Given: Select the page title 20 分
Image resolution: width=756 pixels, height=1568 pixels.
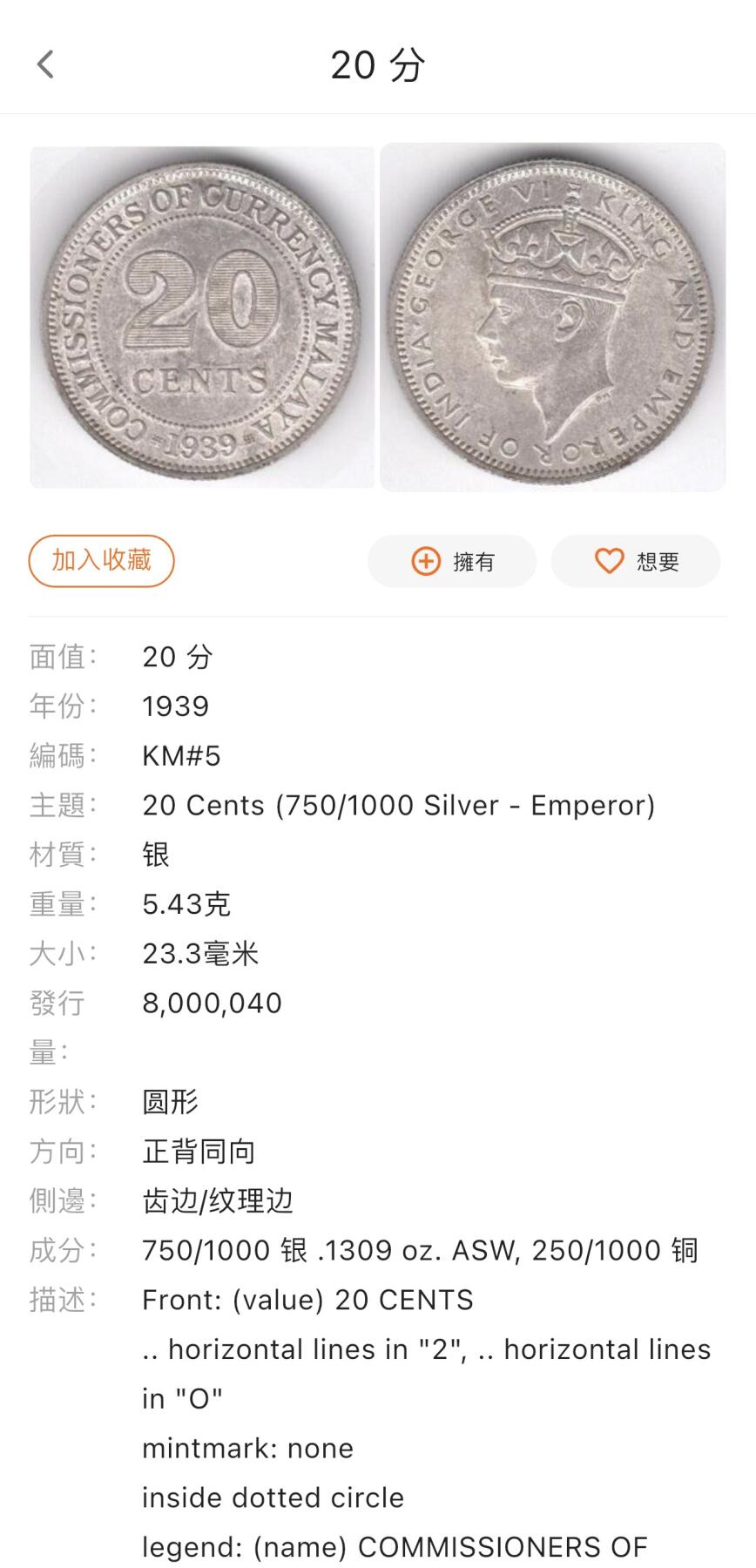Looking at the screenshot, I should pos(378,64).
